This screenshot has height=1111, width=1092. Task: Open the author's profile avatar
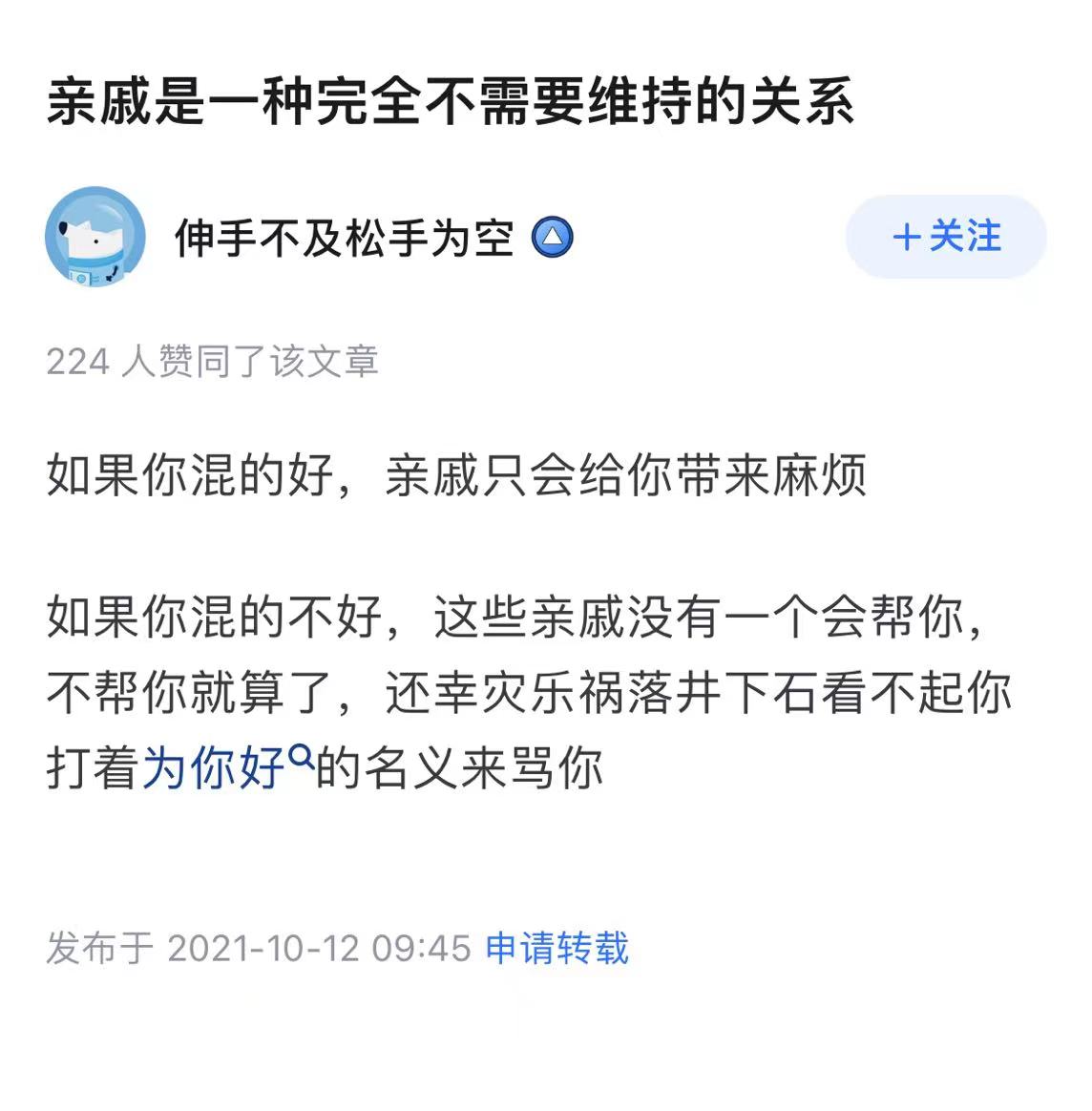(95, 237)
